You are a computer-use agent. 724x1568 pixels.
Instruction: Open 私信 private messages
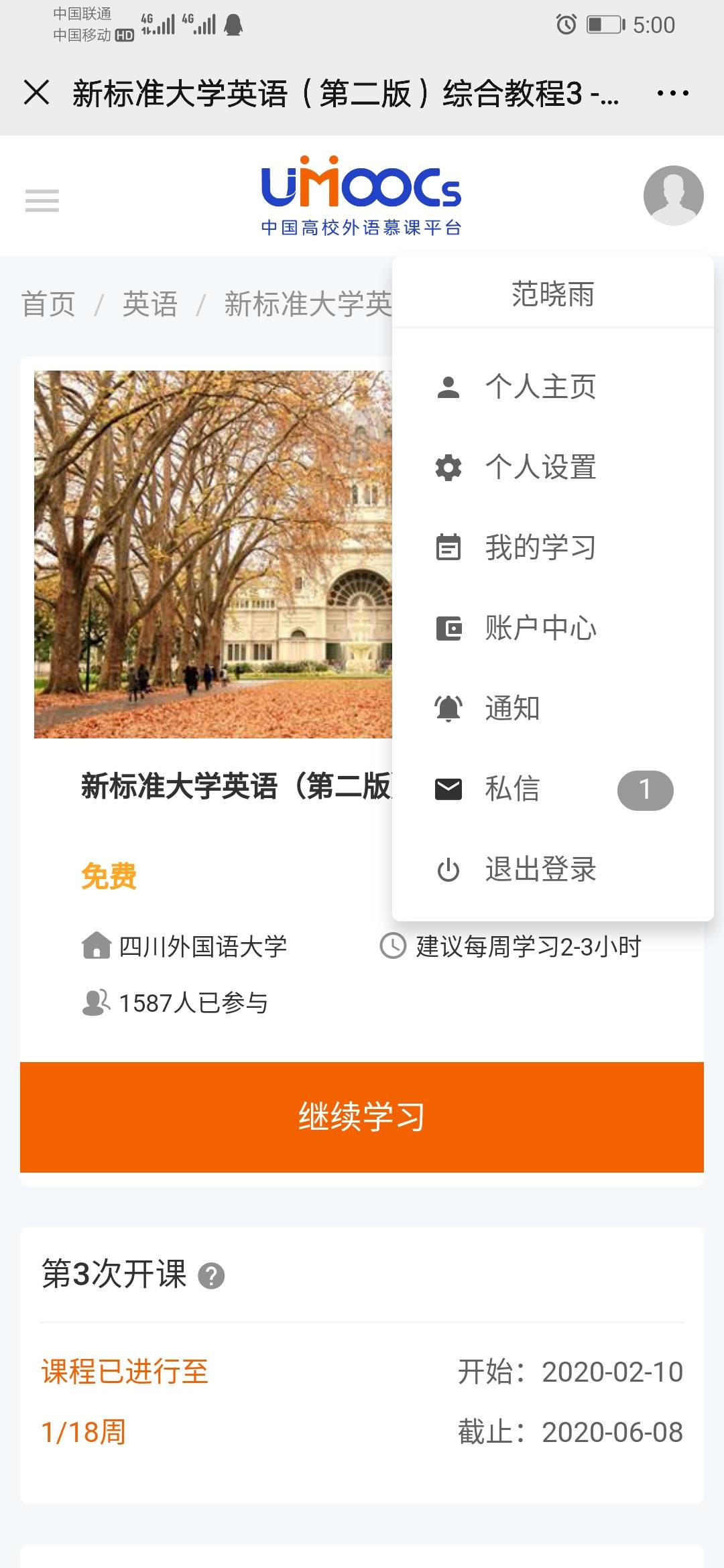pos(513,789)
